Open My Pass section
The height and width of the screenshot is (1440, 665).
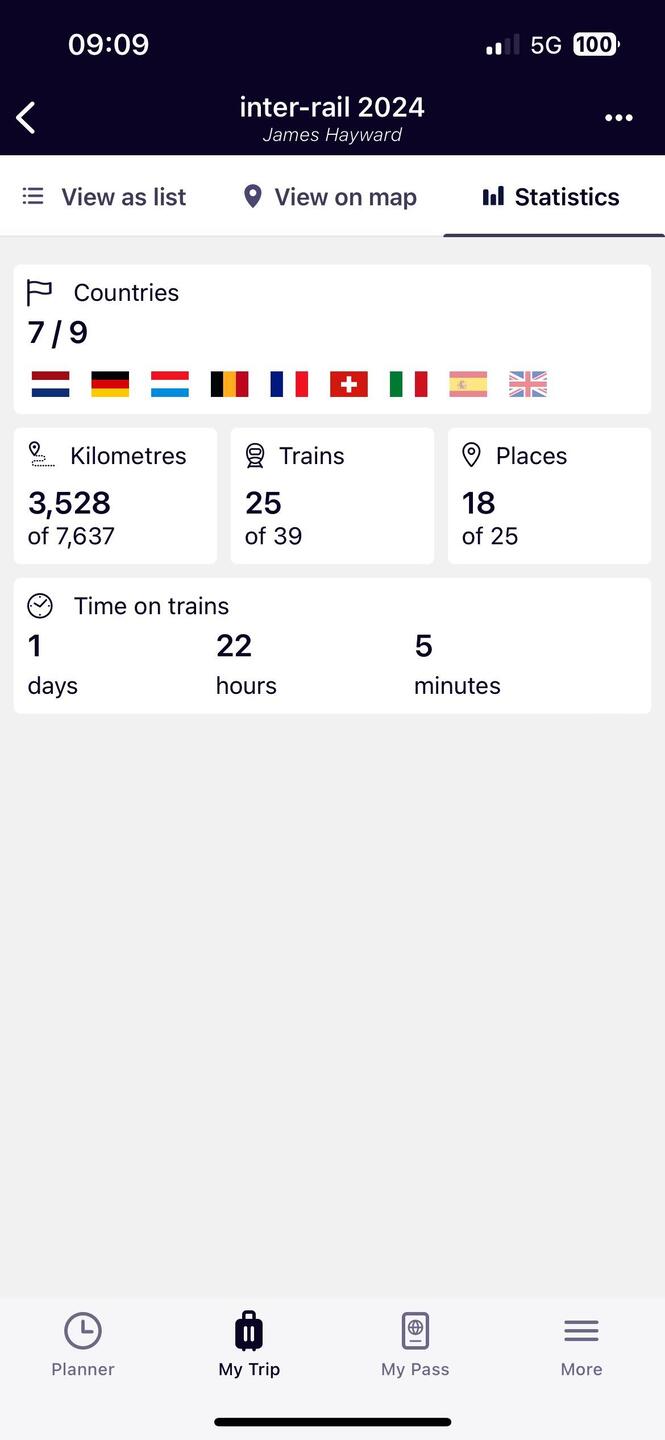point(415,1345)
